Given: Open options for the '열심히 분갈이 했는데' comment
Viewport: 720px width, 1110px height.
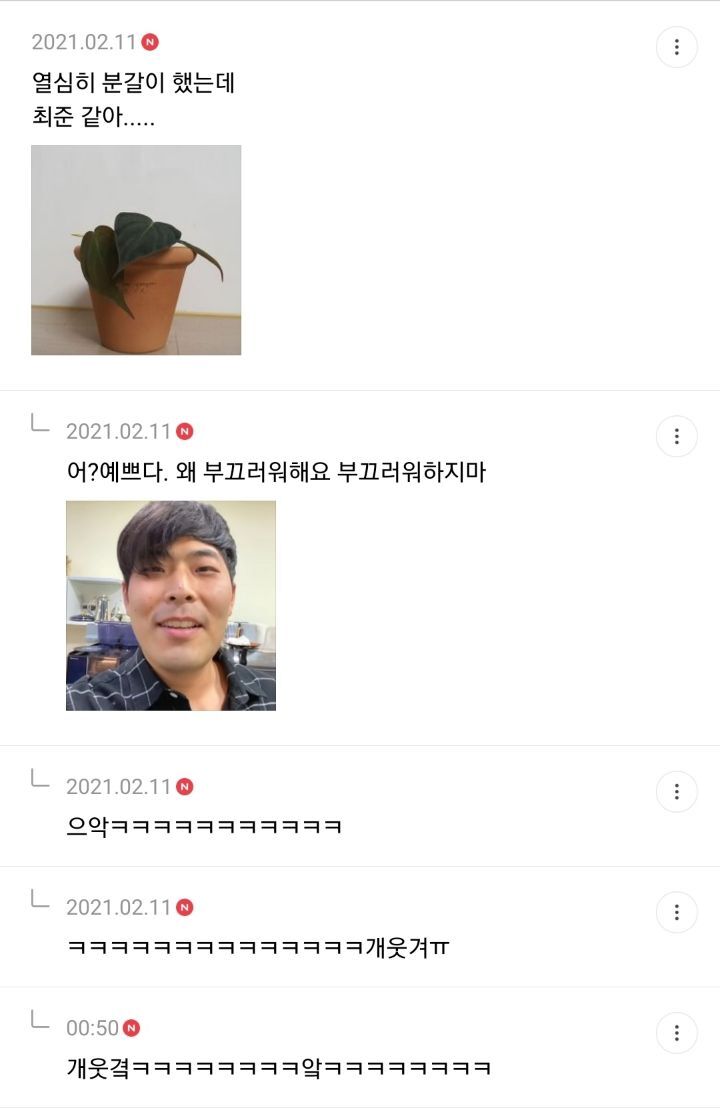Looking at the screenshot, I should click(x=676, y=47).
